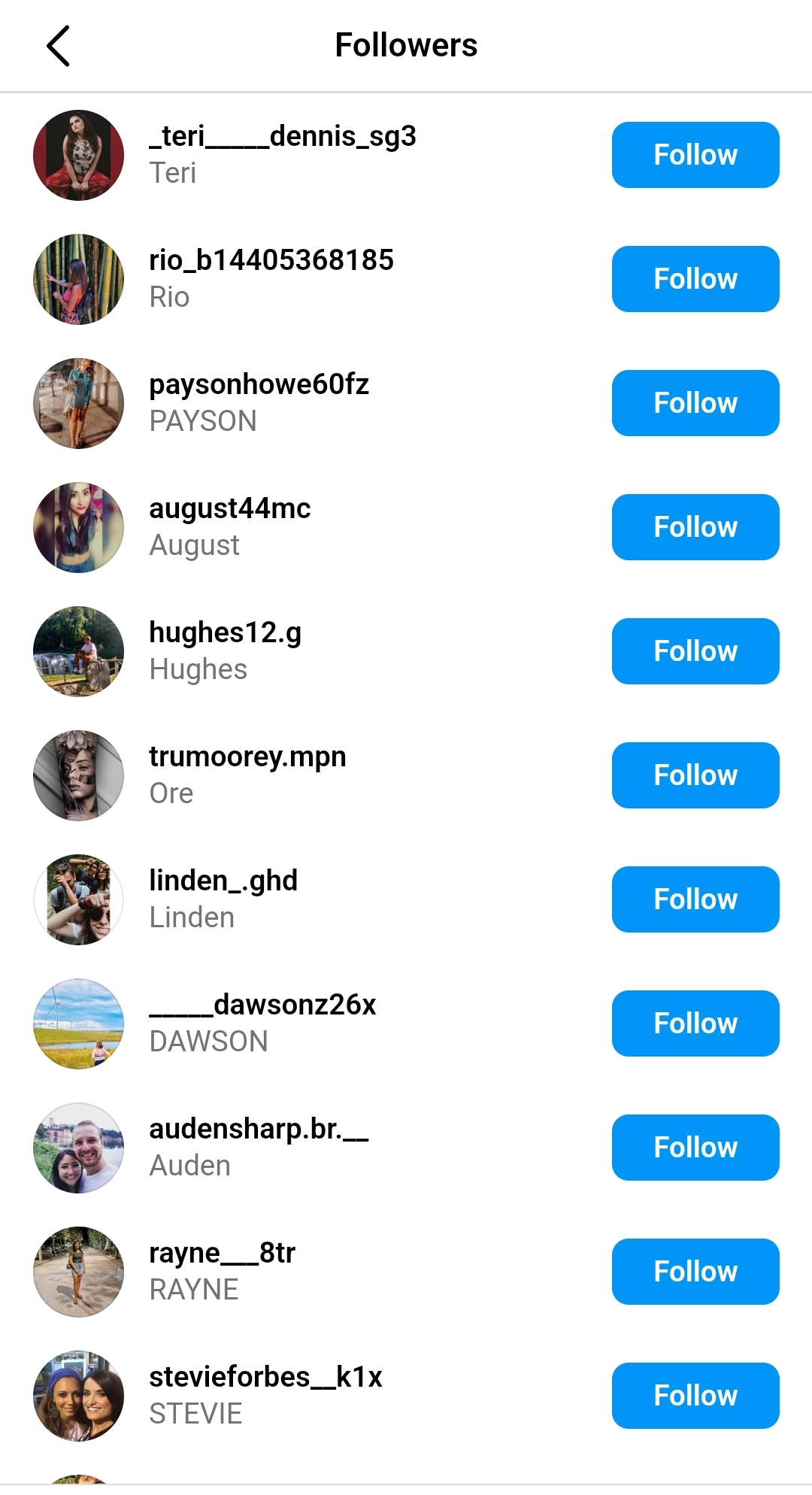Screen dimensions: 812x1495
Task: Hit Follow for linden_.ghd
Action: pyautogui.click(x=695, y=899)
